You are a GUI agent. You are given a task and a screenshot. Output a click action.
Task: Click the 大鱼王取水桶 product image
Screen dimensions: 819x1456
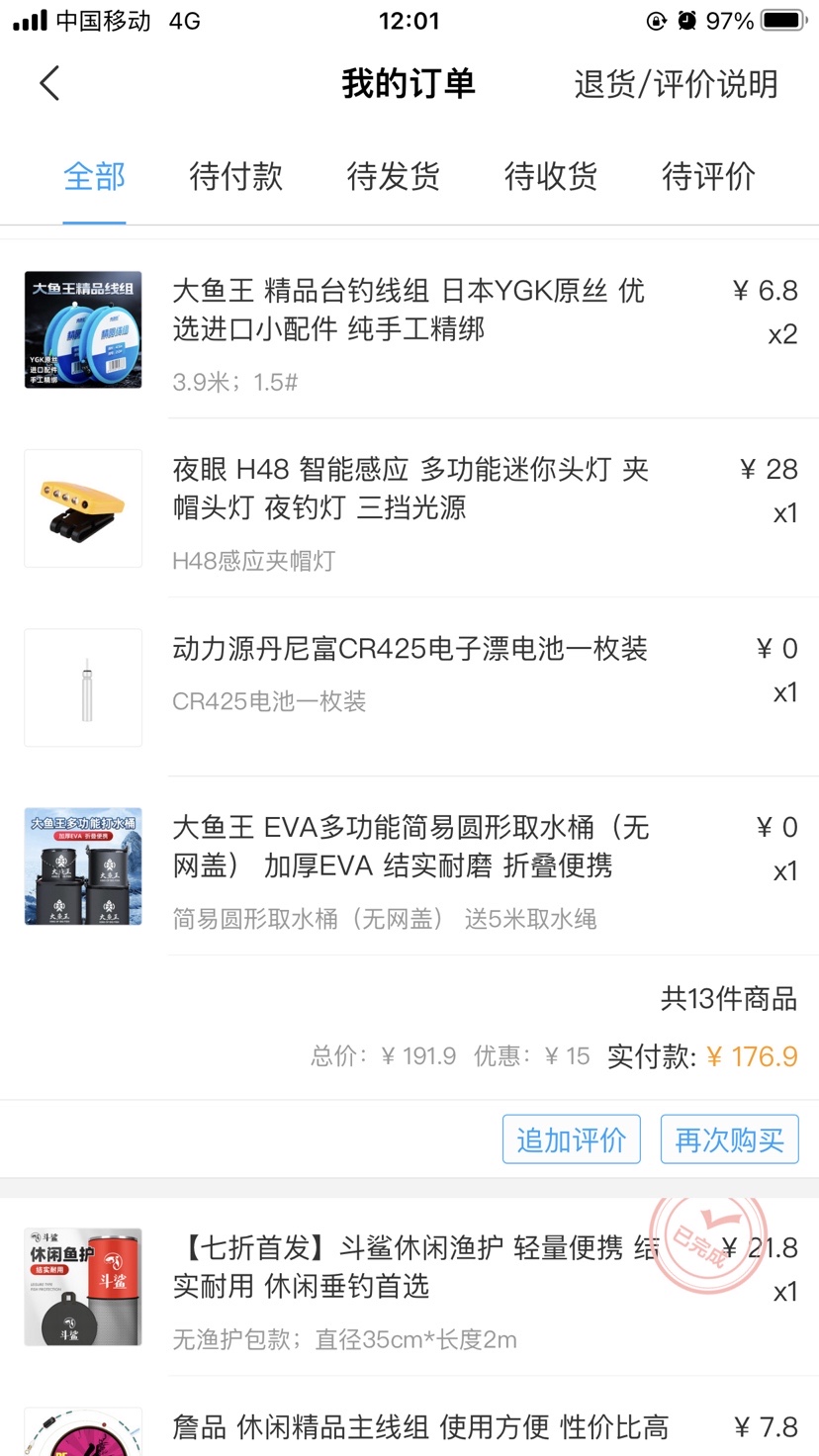[83, 866]
